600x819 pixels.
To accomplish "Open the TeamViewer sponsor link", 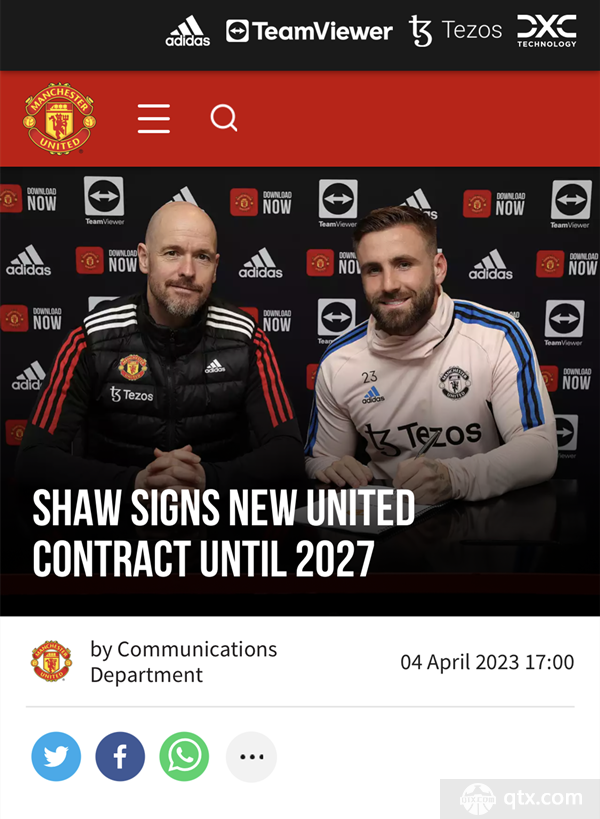I will [309, 31].
